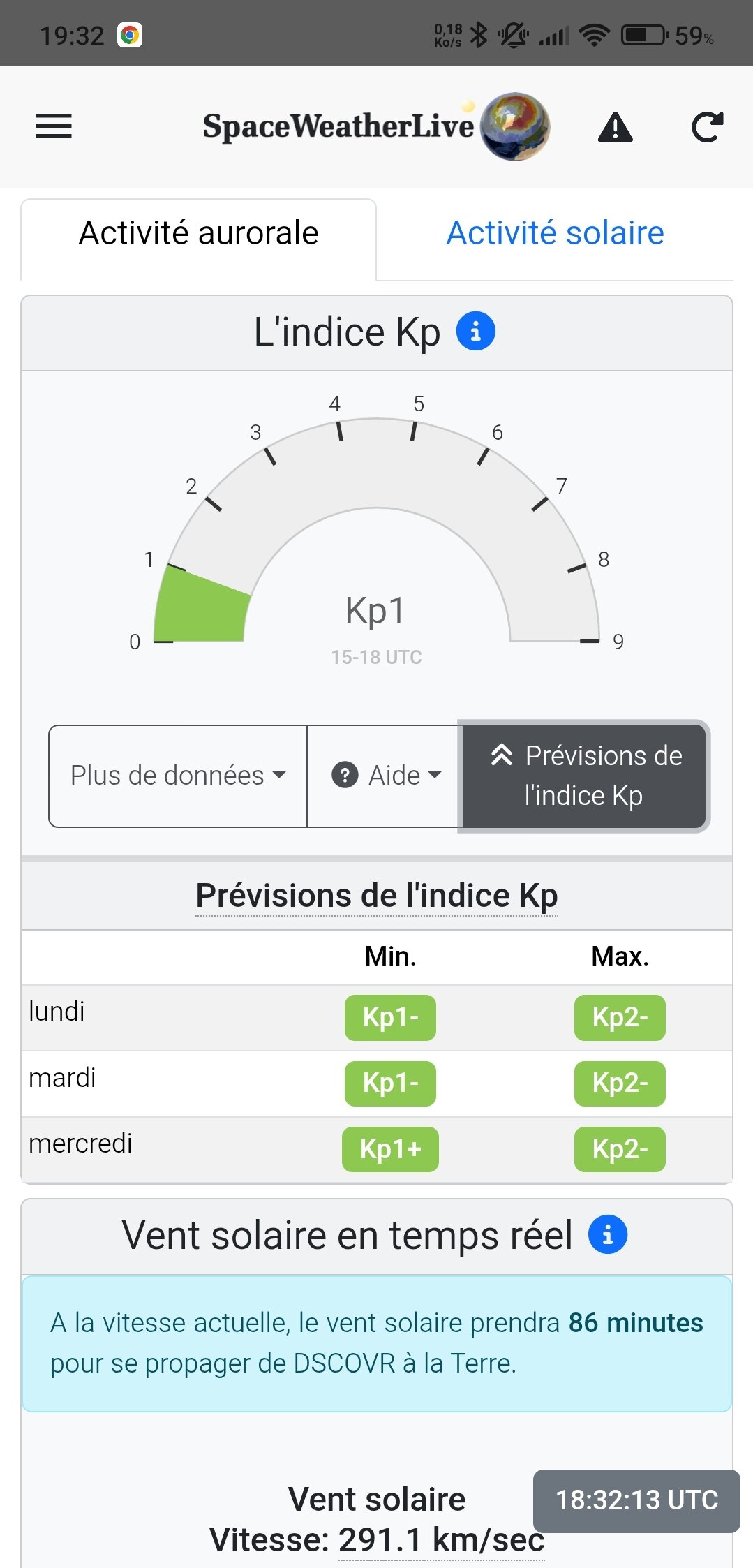Show info about Vent solaire en temps réel

point(608,1235)
